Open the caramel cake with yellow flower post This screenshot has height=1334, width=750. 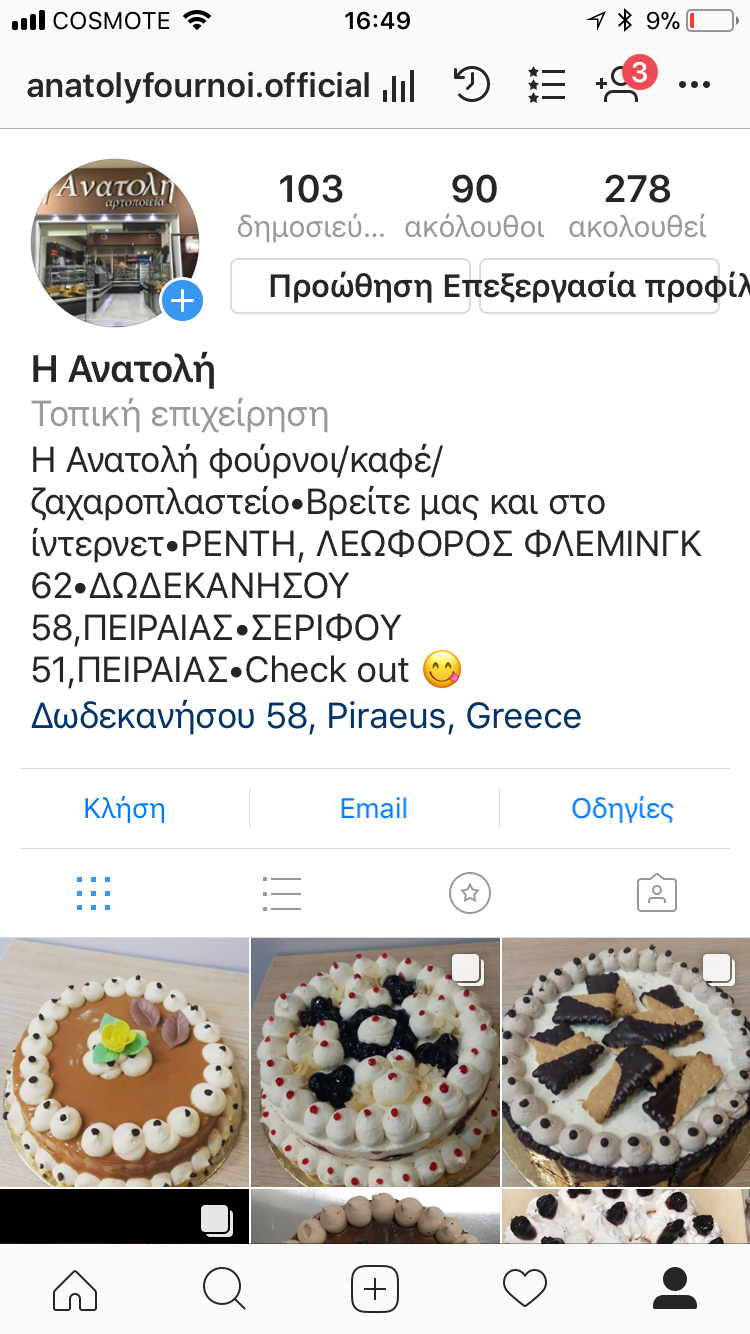pos(124,1062)
